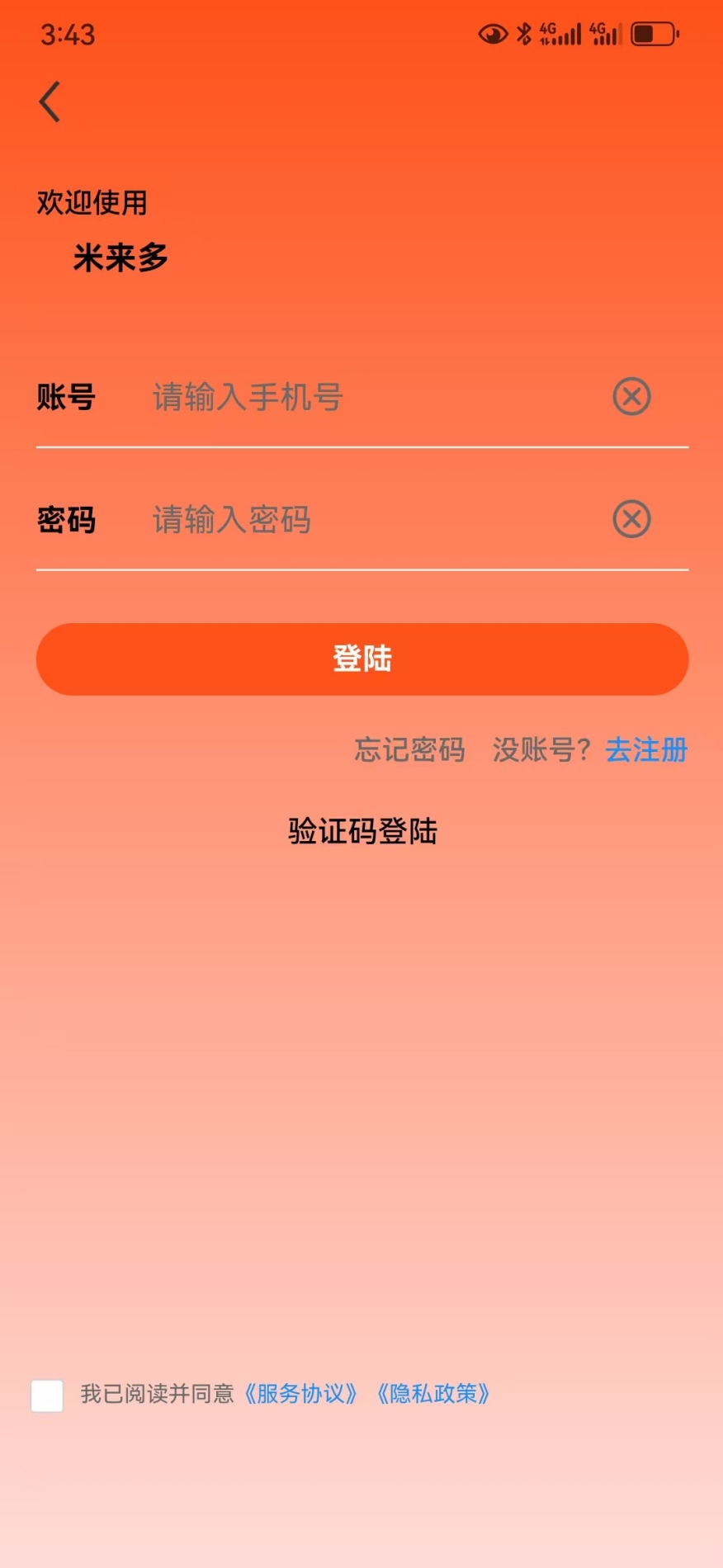This screenshot has width=723, height=1568.
Task: Toggle agreement acceptance before logging in
Action: [x=46, y=1395]
